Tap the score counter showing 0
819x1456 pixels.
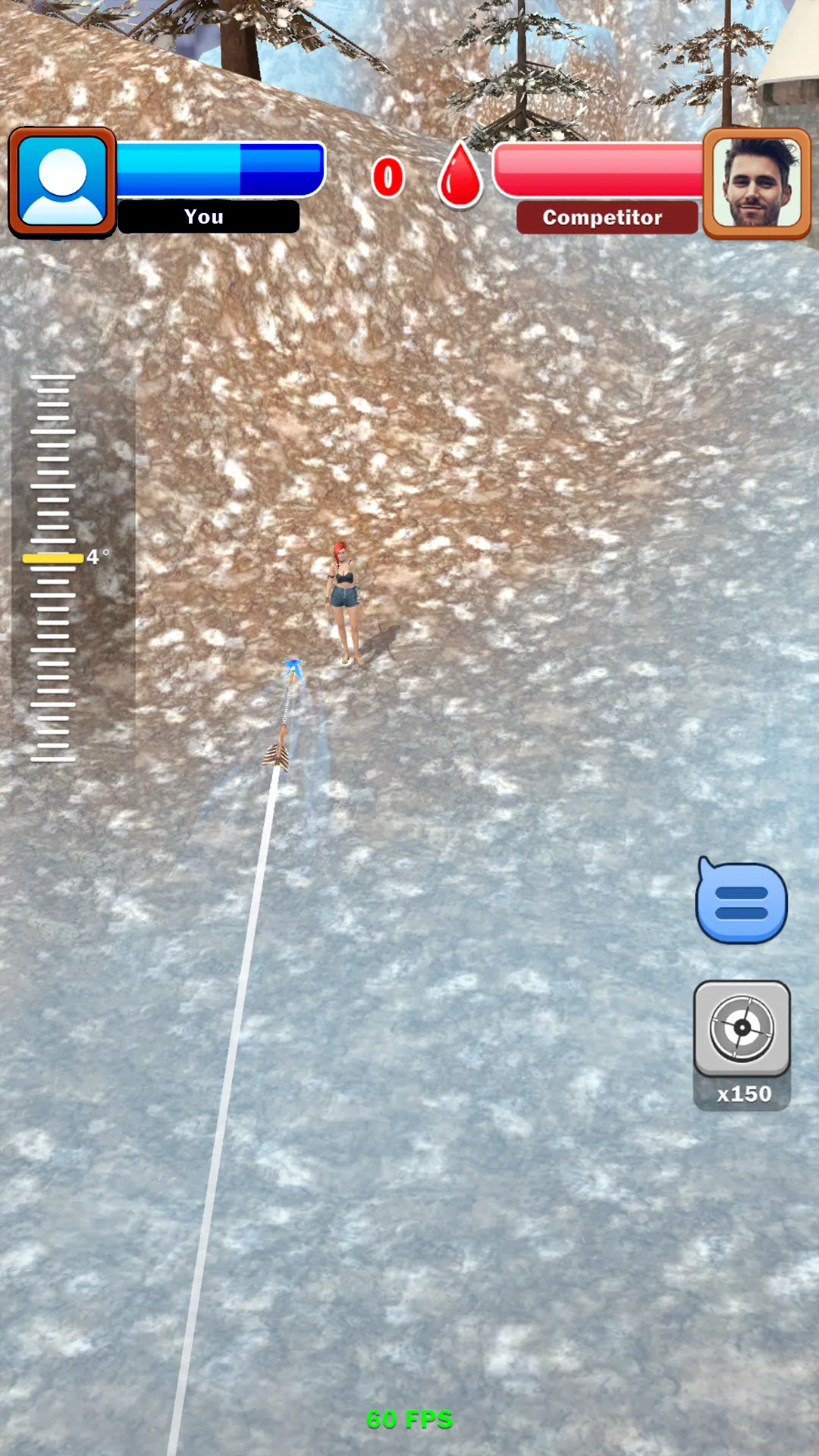click(388, 175)
